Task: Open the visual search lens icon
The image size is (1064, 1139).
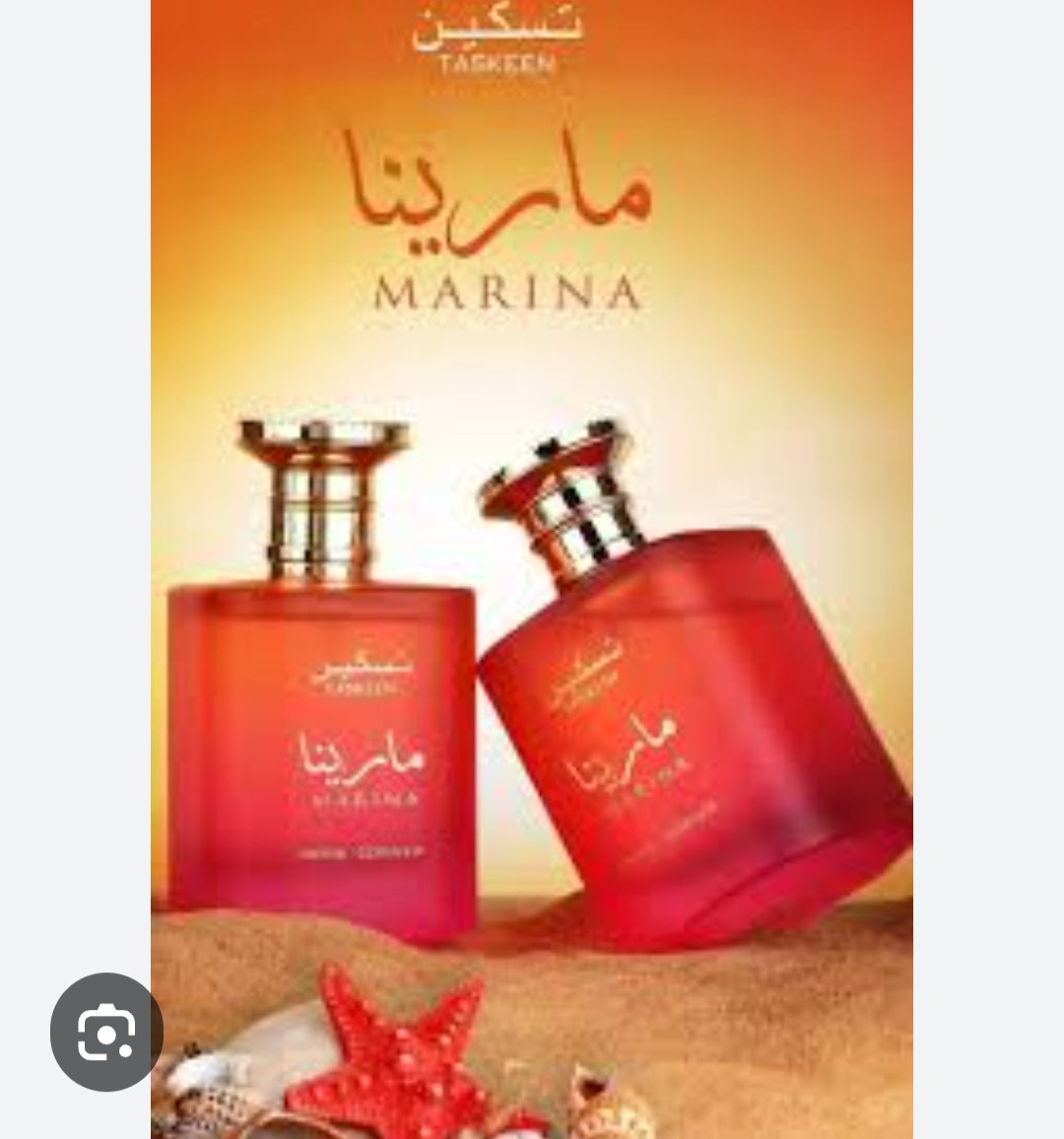Action: tap(106, 1032)
